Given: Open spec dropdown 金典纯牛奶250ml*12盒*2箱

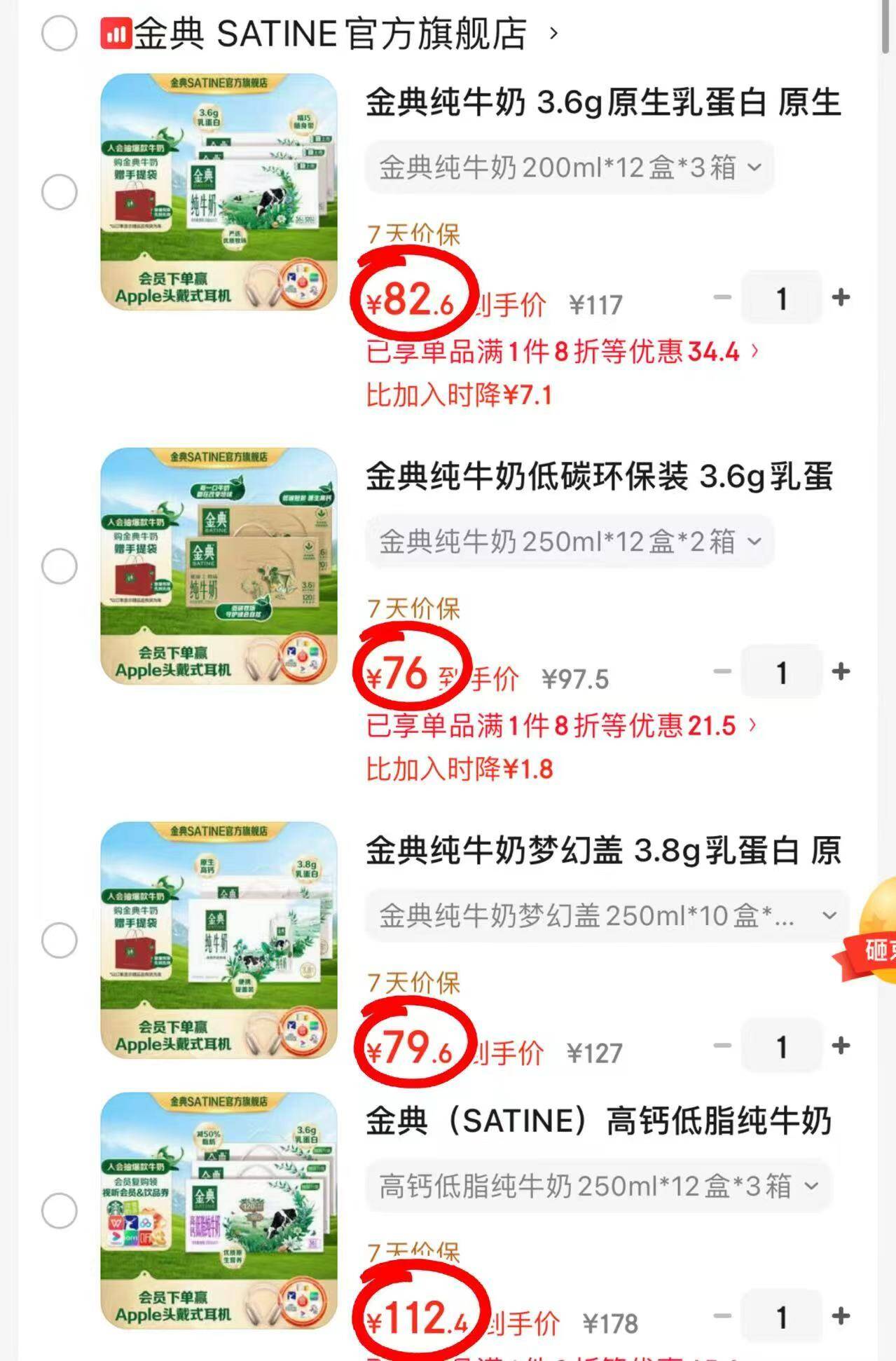Looking at the screenshot, I should 569,542.
